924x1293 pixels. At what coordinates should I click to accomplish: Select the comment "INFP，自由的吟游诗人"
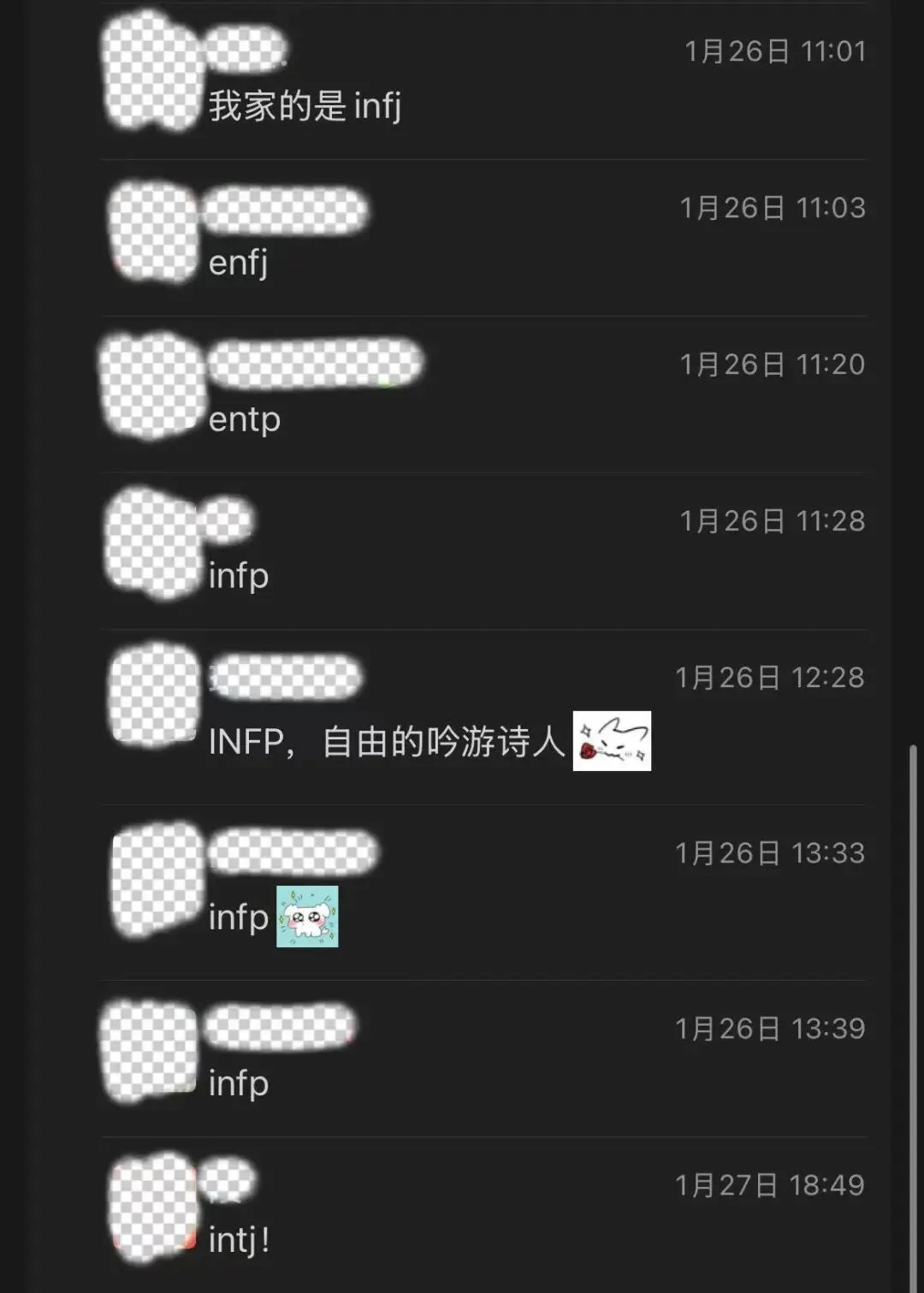click(387, 742)
